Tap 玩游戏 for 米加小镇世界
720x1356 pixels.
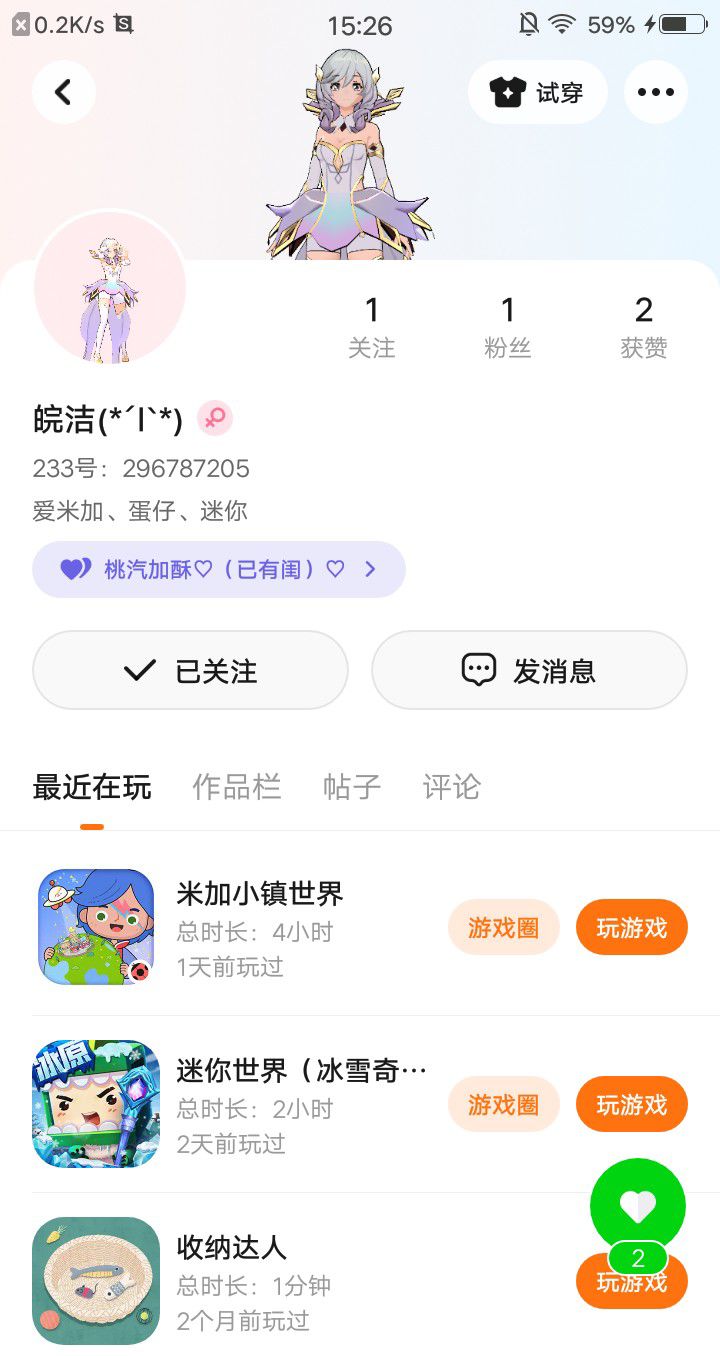631,927
